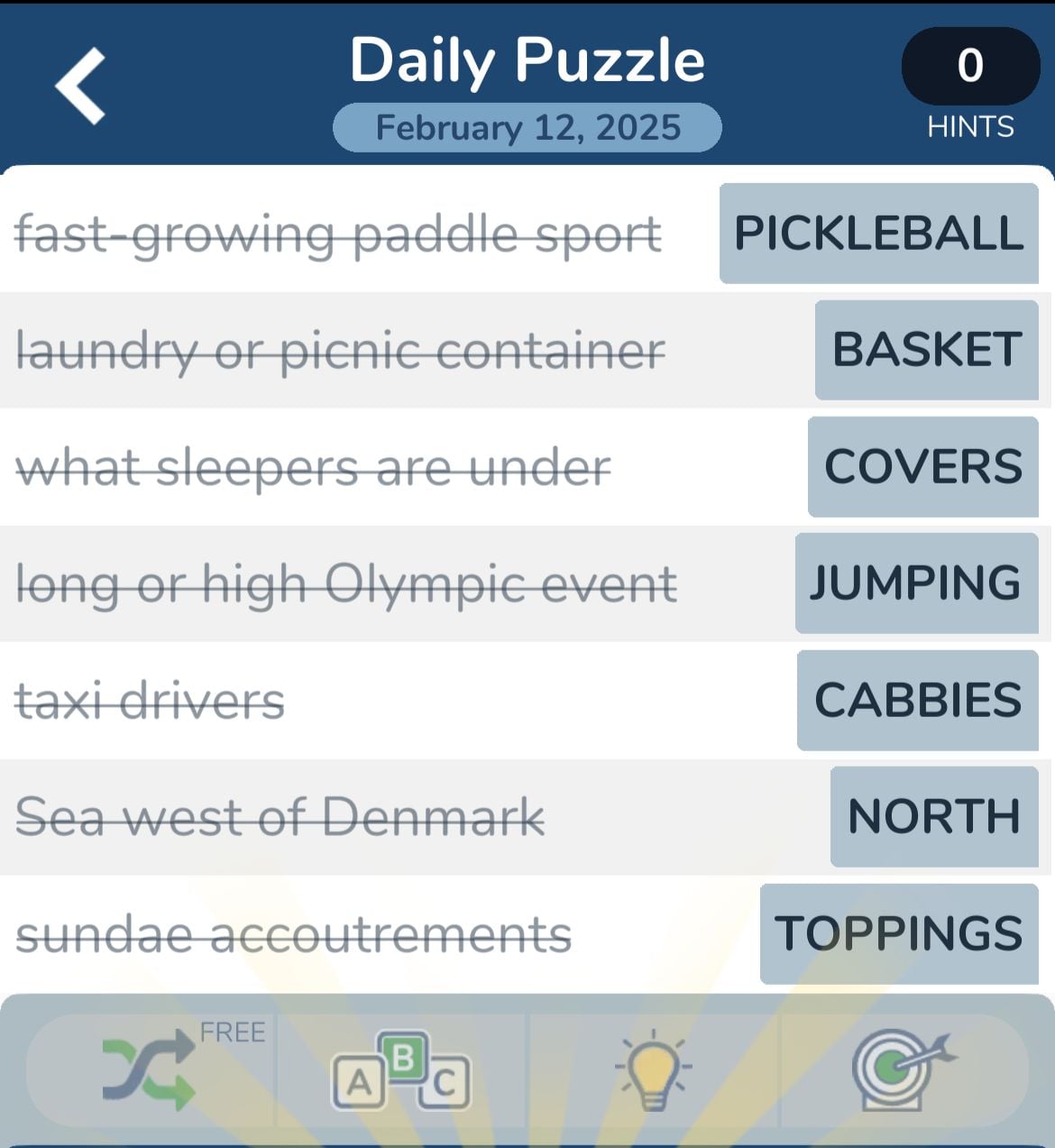Select the CABBIES answer tile
Screen dimensions: 1055x1148
[918, 701]
